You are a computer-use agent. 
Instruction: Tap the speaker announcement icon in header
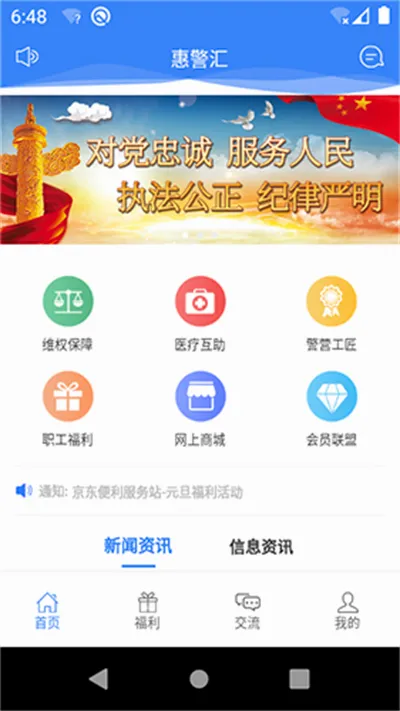pyautogui.click(x=27, y=57)
